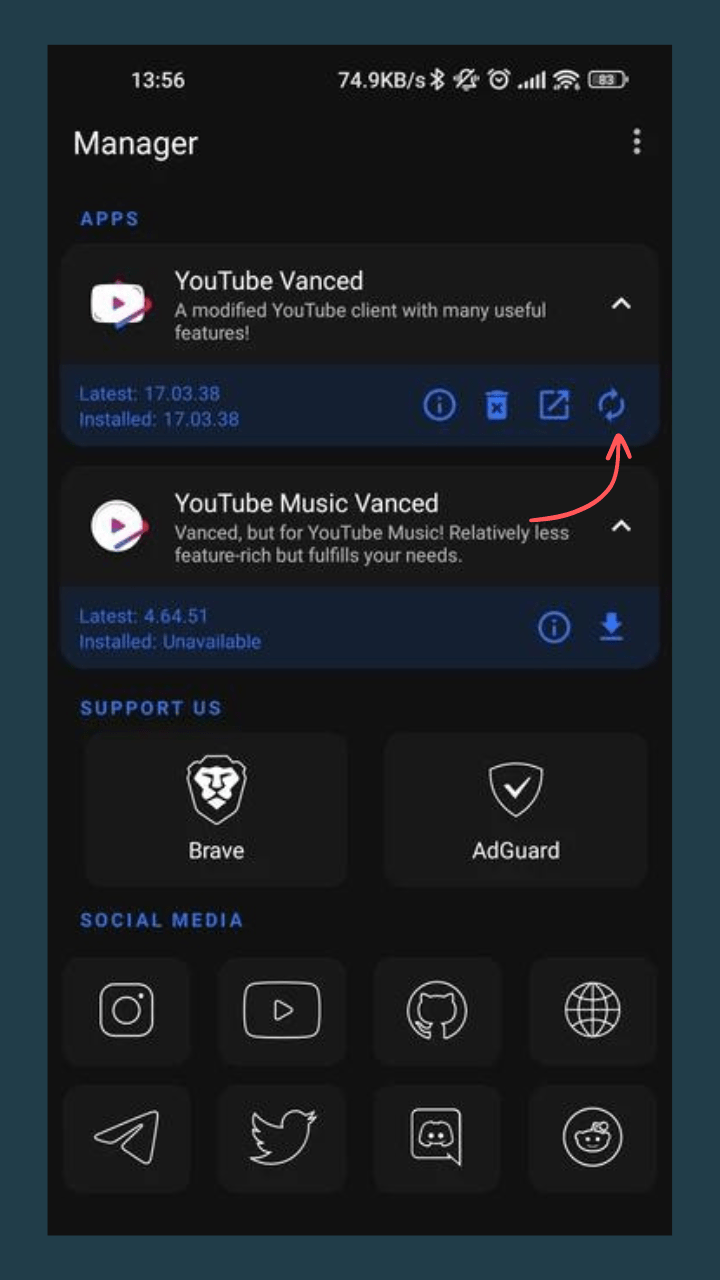This screenshot has height=1280, width=720.
Task: Open the YouTube social channel
Action: point(282,1010)
